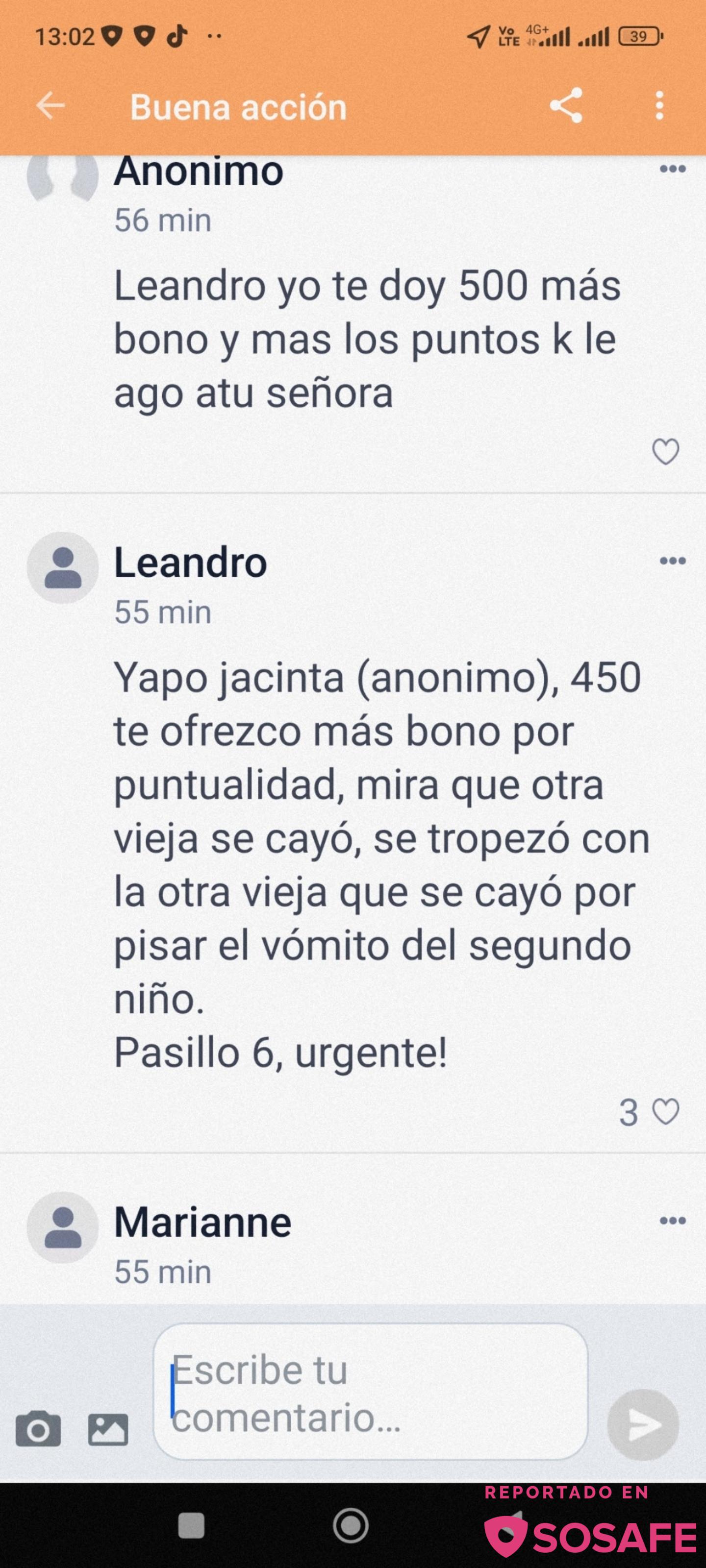Tap Marianne's profile avatar
Viewport: 706px width, 1568px height.
click(63, 1227)
